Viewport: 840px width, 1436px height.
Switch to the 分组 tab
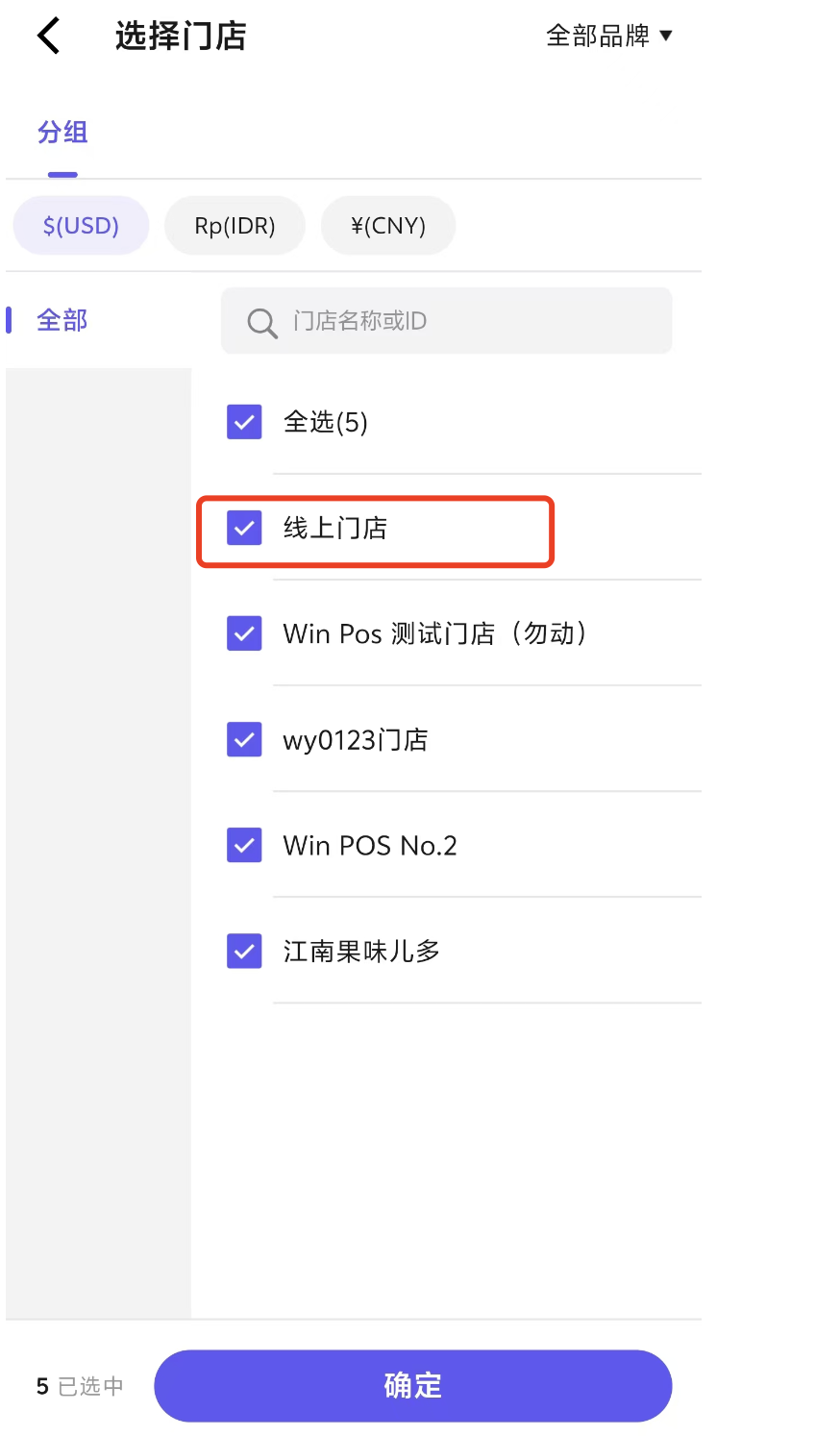62,133
